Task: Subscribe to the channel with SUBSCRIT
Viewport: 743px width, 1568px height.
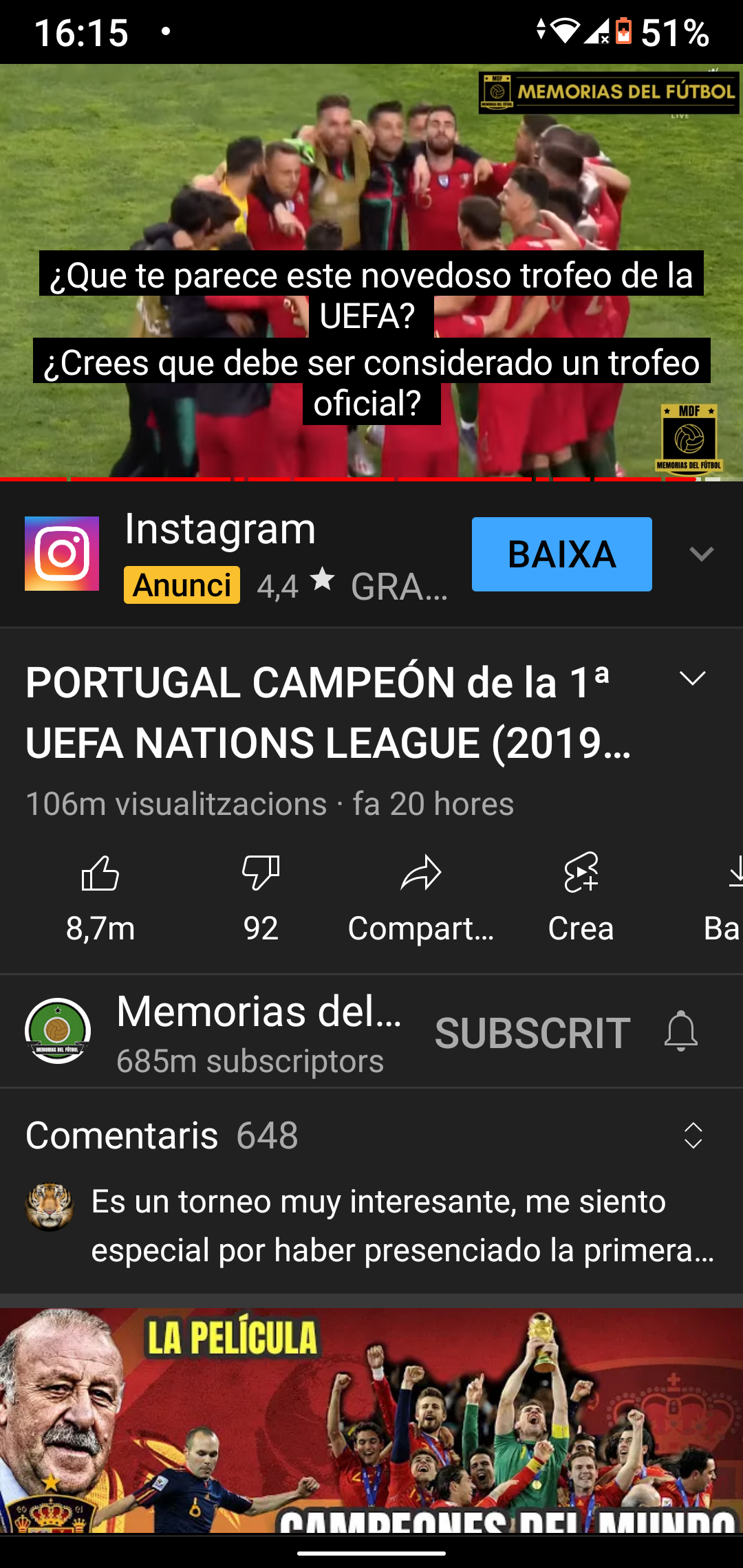Action: pyautogui.click(x=532, y=1033)
